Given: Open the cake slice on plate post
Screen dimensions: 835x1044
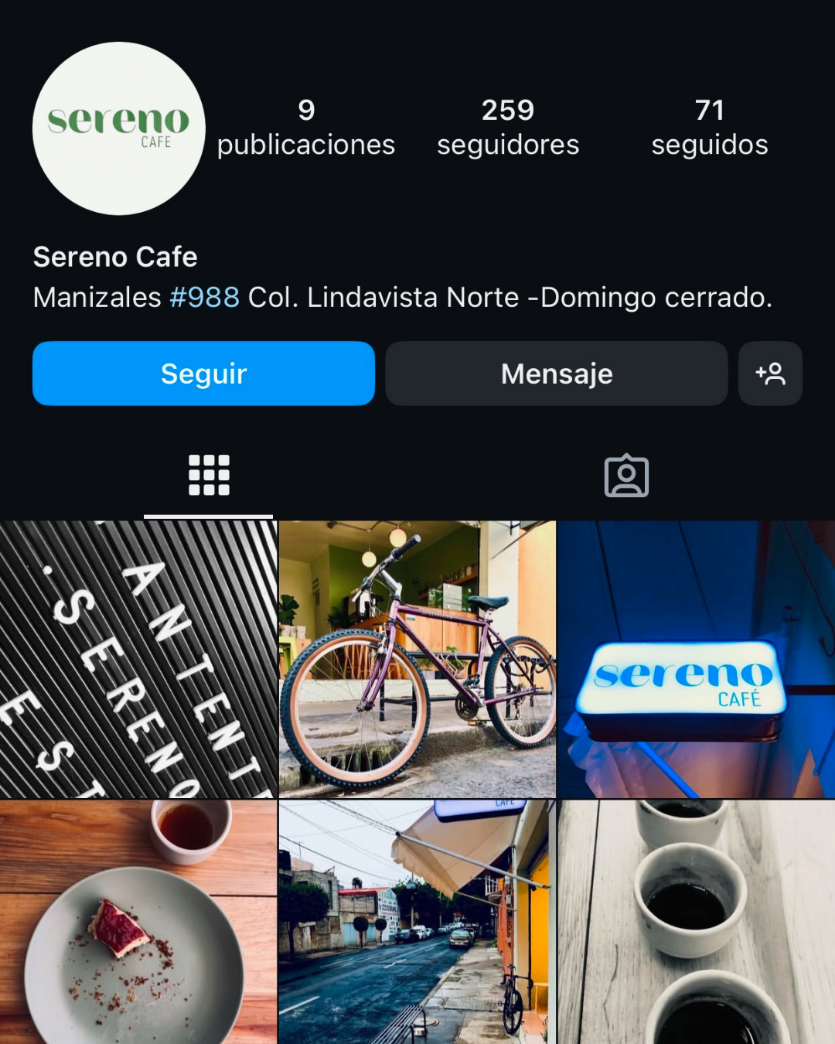Looking at the screenshot, I should [x=138, y=922].
